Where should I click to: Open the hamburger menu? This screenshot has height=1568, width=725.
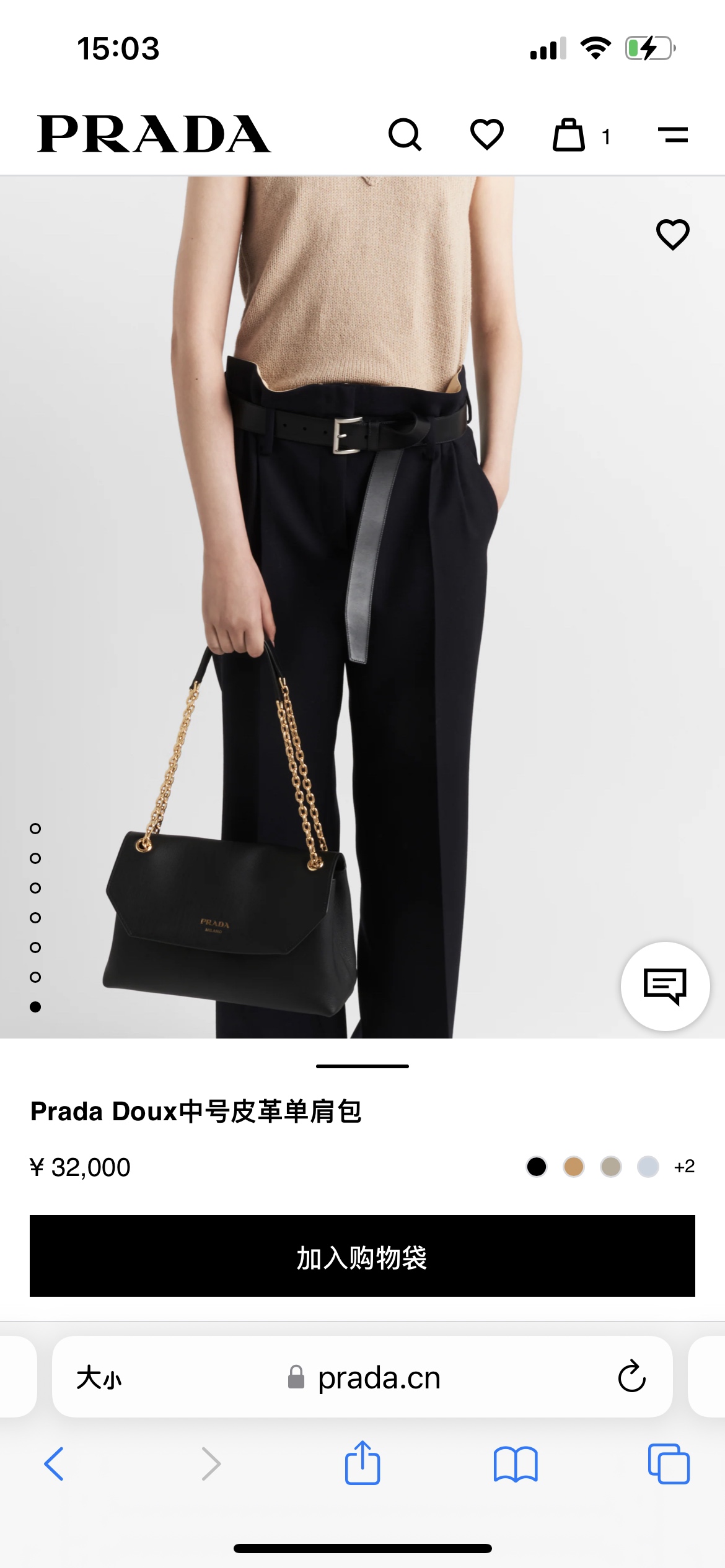click(x=673, y=134)
